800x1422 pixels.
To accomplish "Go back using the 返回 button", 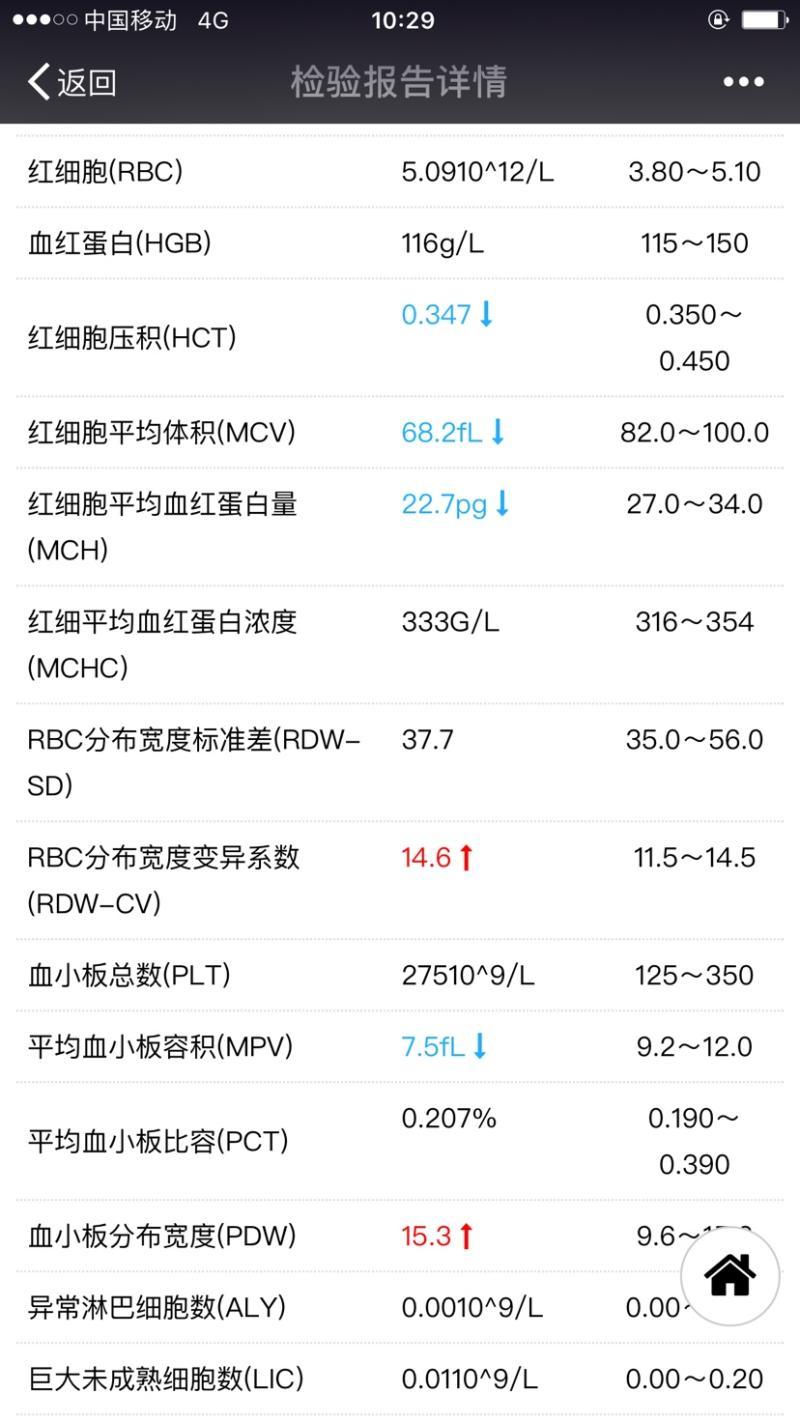I will [x=72, y=82].
